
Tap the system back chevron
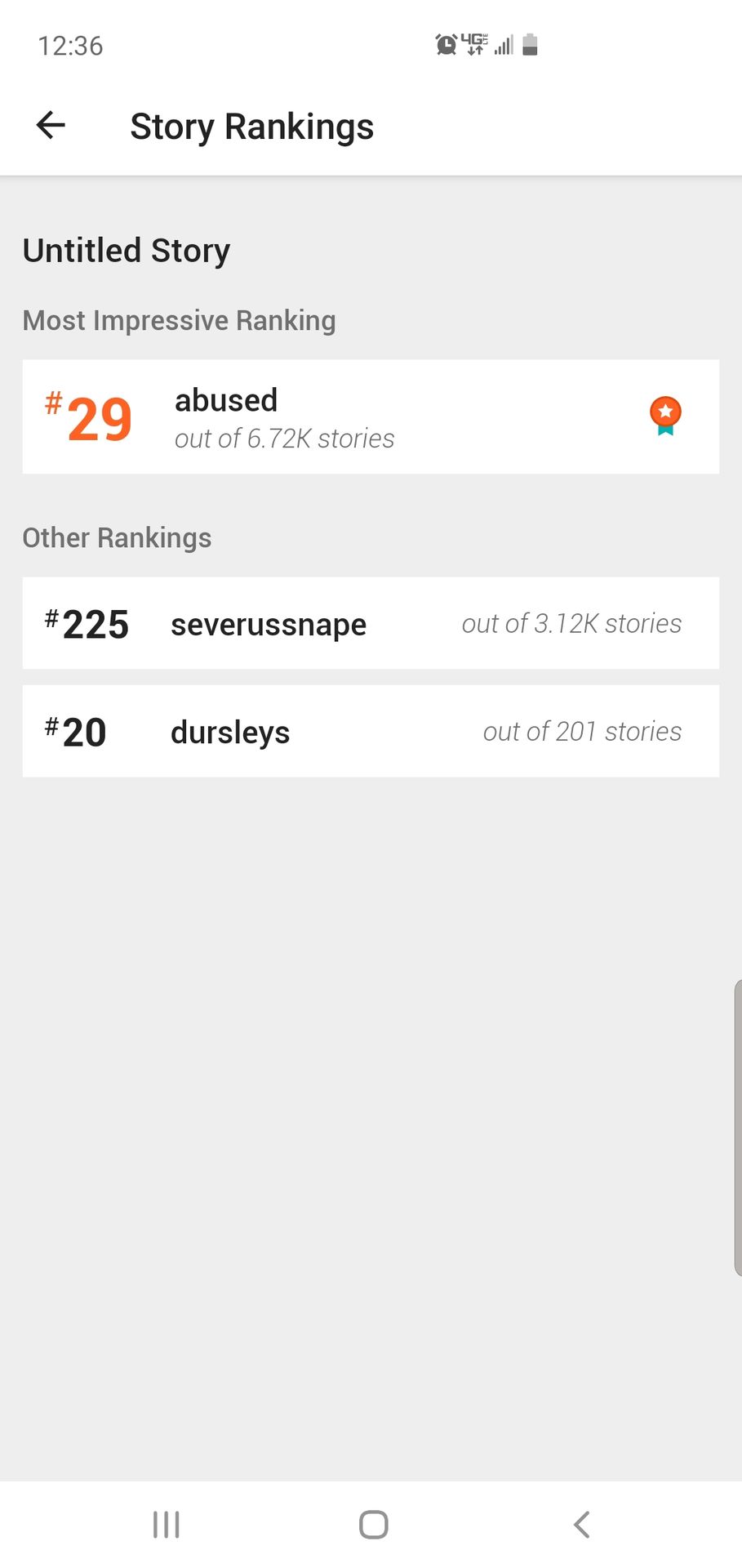581,1524
